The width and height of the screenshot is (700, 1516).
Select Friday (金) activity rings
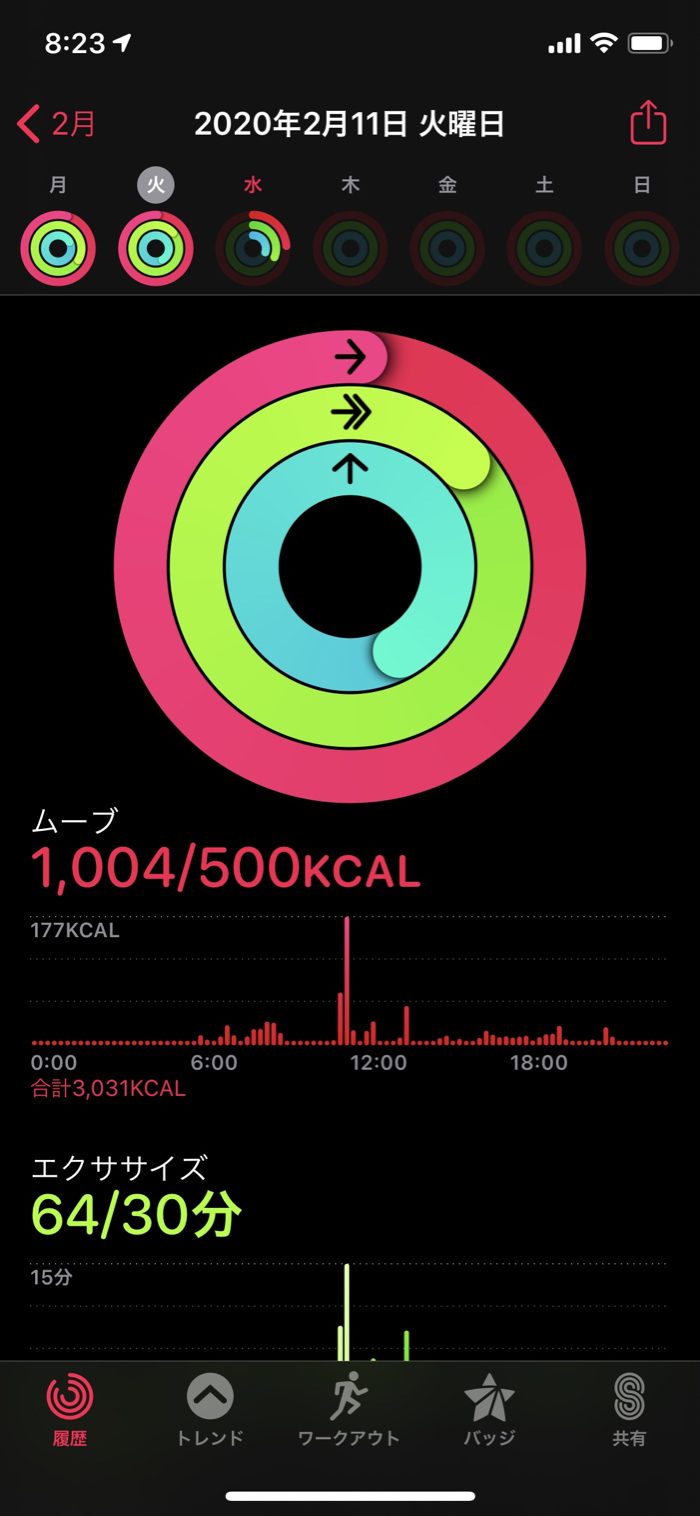coord(447,248)
